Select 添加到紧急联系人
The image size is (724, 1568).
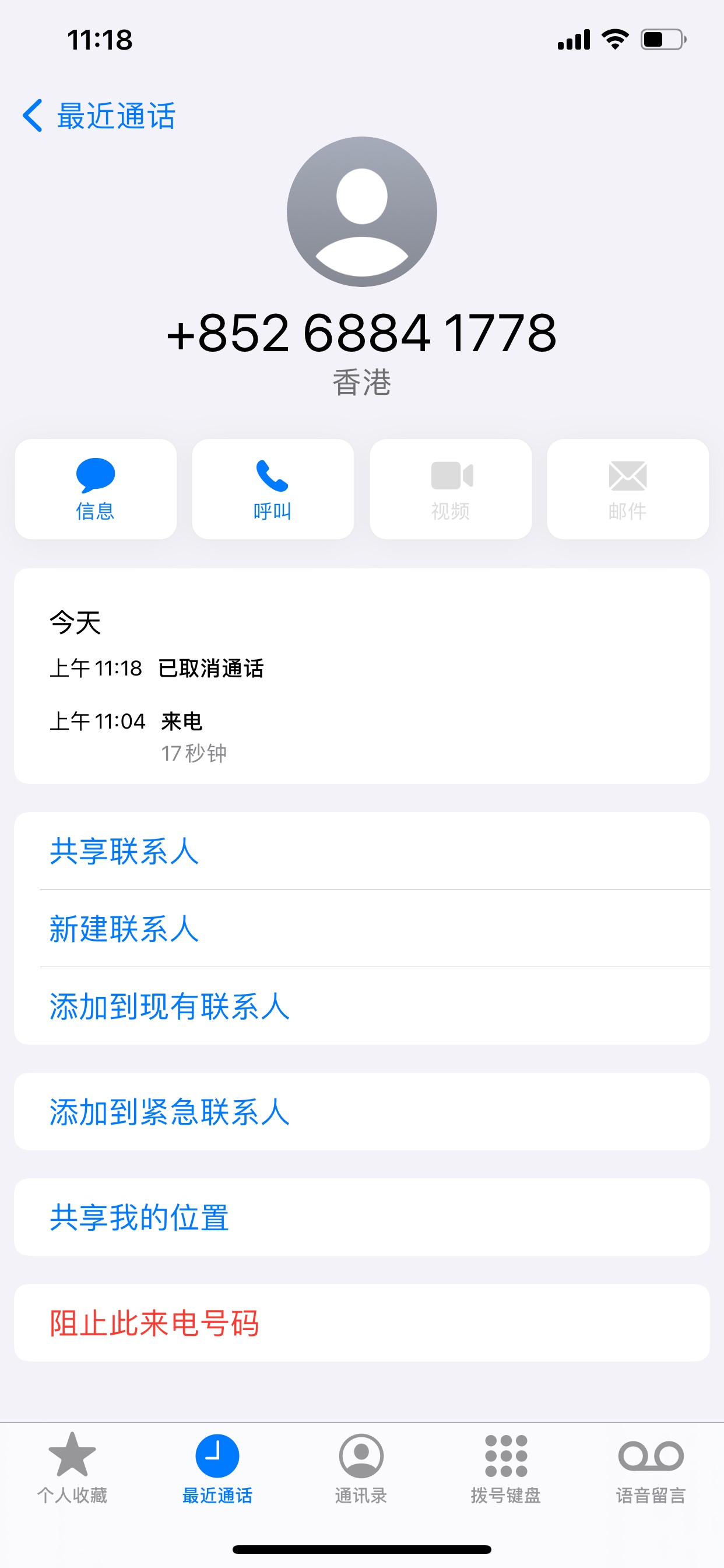[x=362, y=1111]
